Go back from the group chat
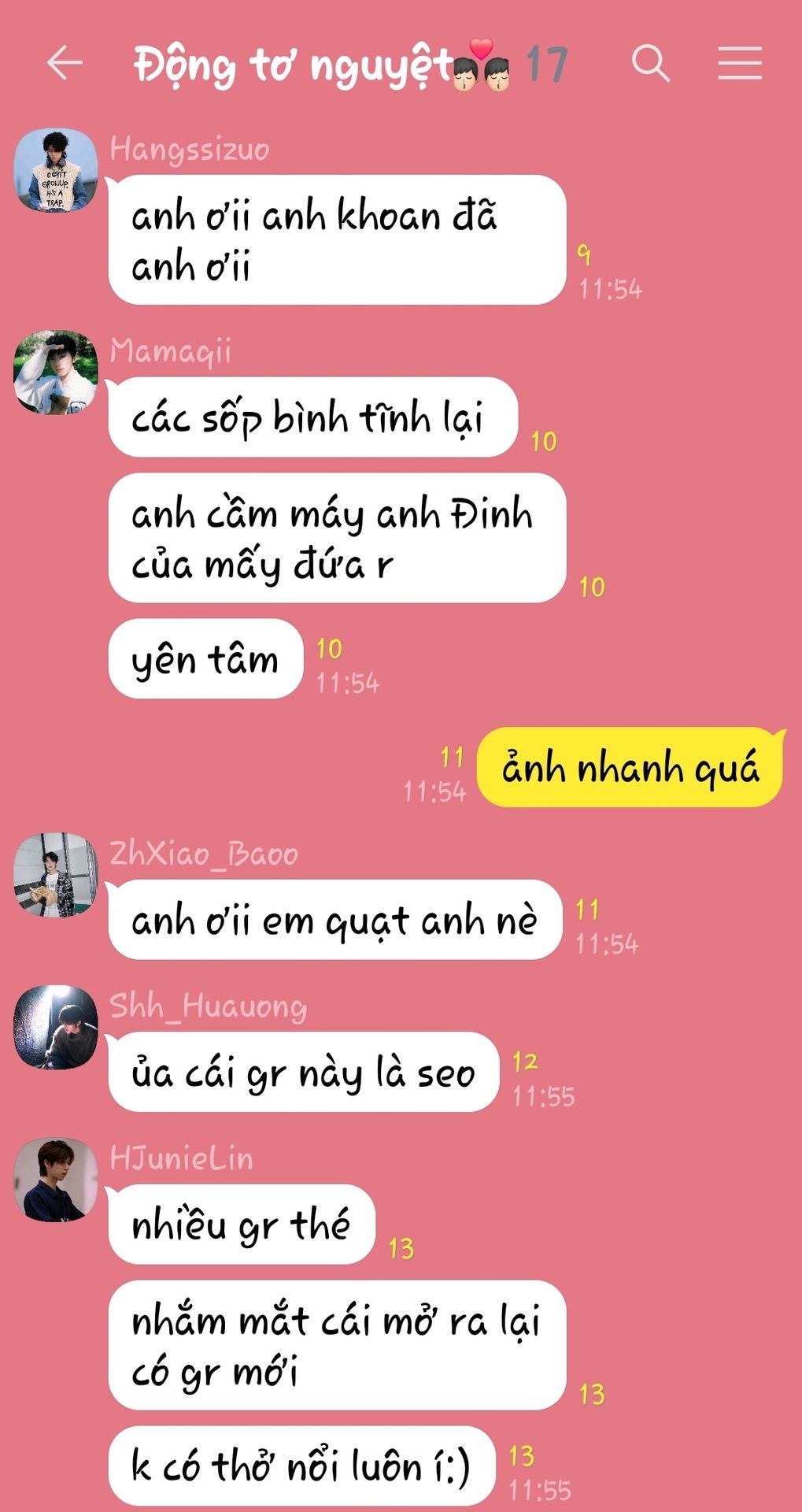Screen dimensions: 802x1512 [65, 63]
